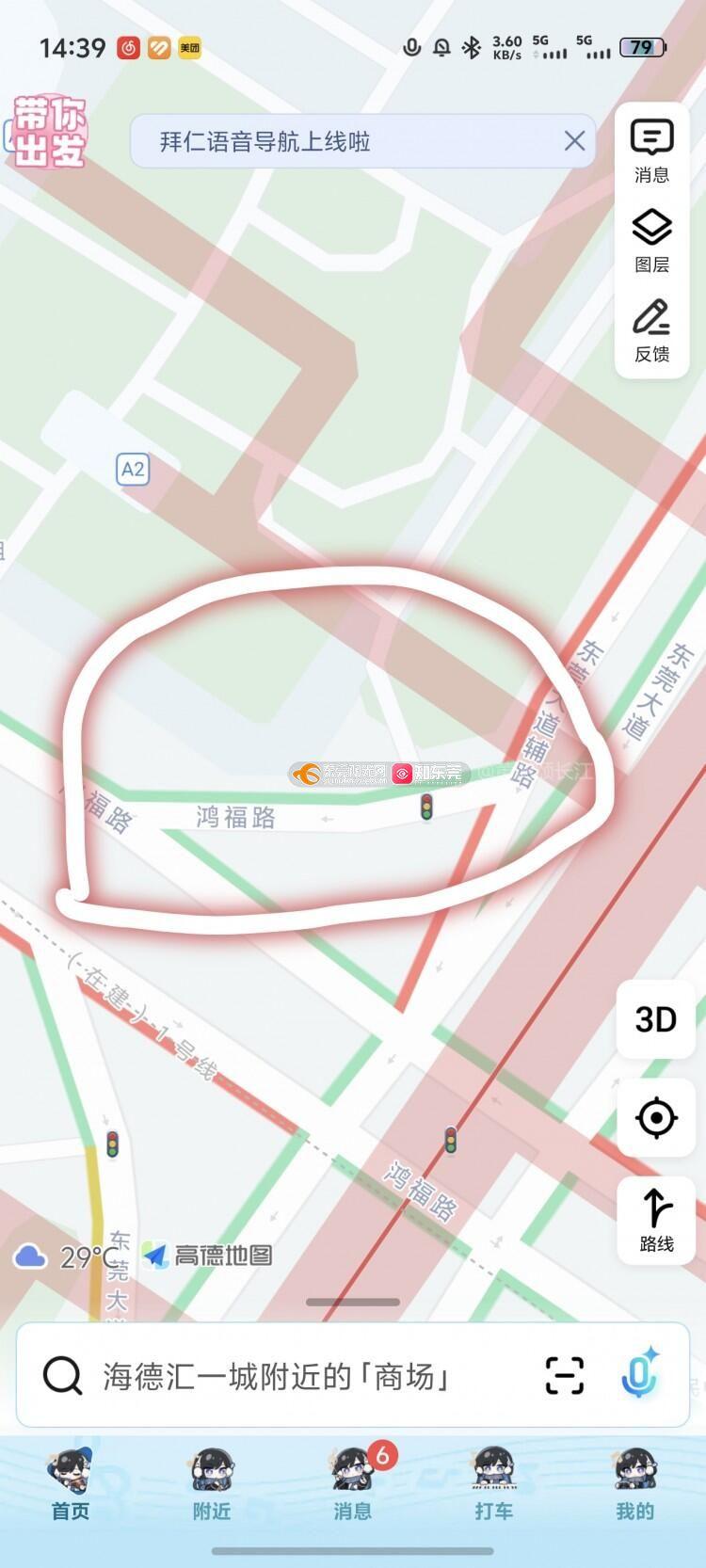Start voice search with the microphone
706x1568 pixels.
(x=640, y=1374)
